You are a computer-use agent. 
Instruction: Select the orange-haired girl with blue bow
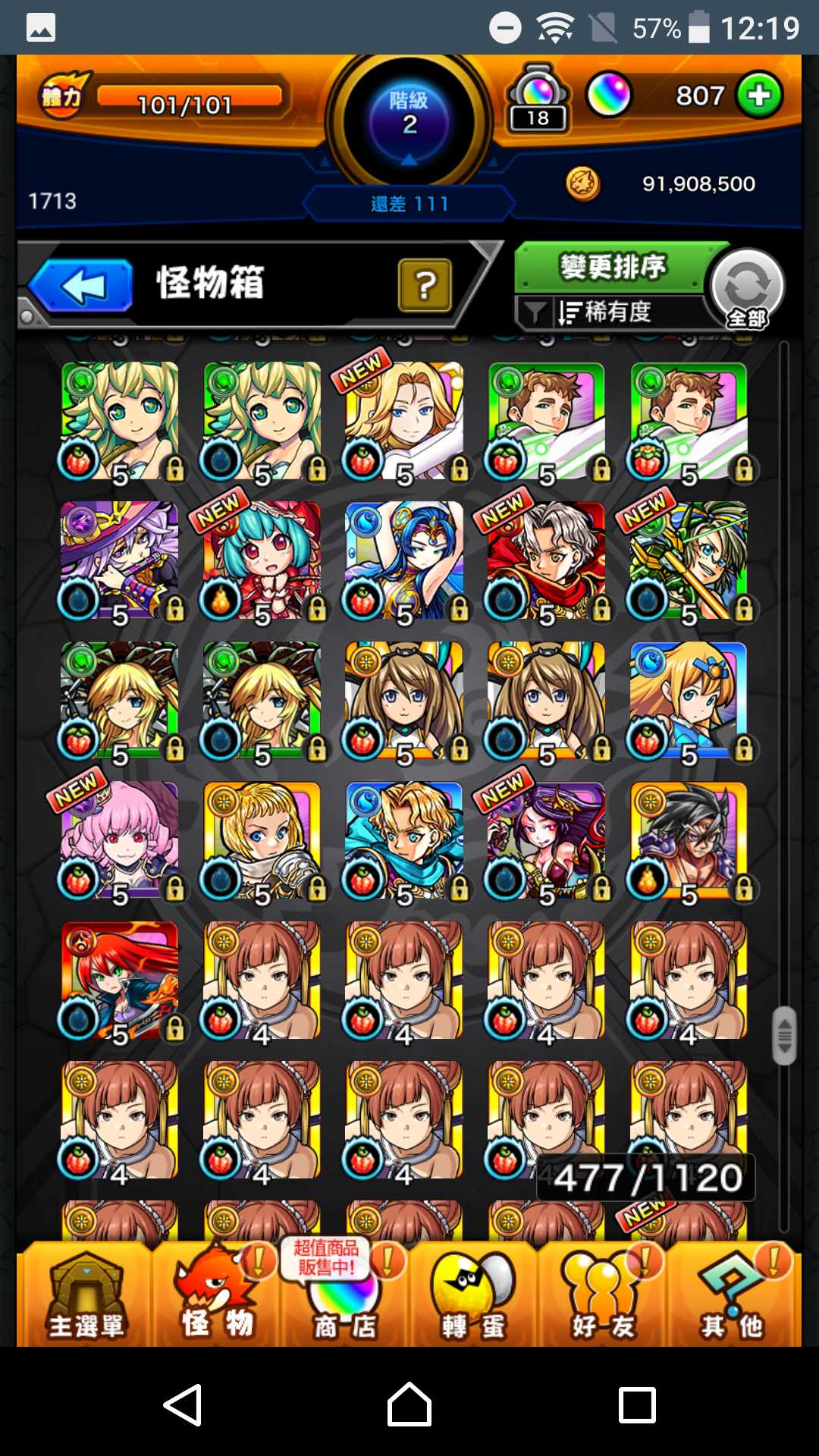point(689,700)
